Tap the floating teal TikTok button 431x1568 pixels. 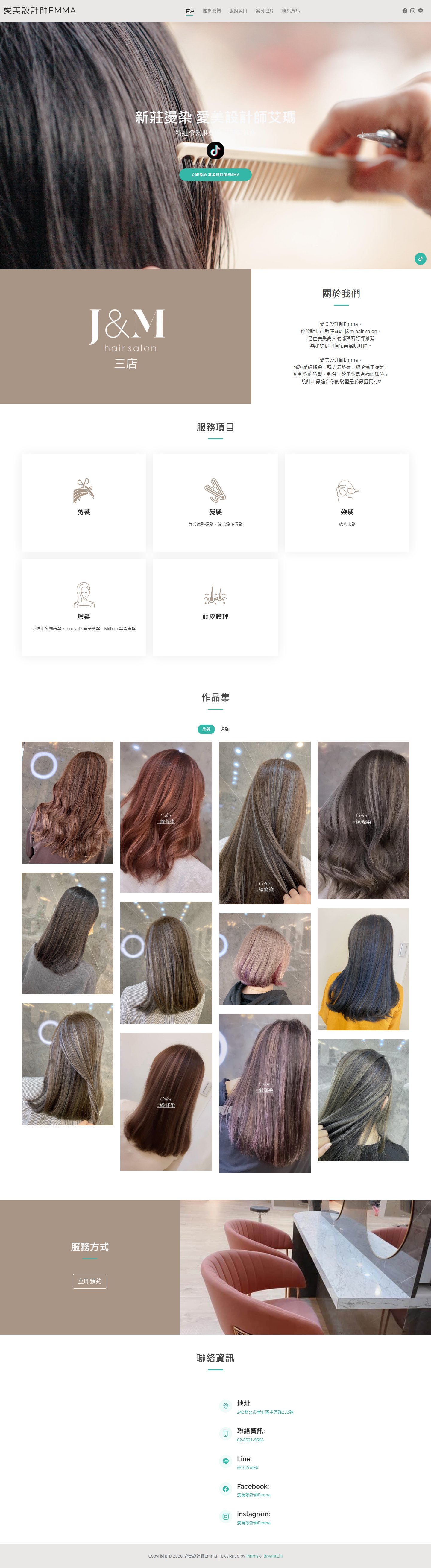pyautogui.click(x=420, y=259)
